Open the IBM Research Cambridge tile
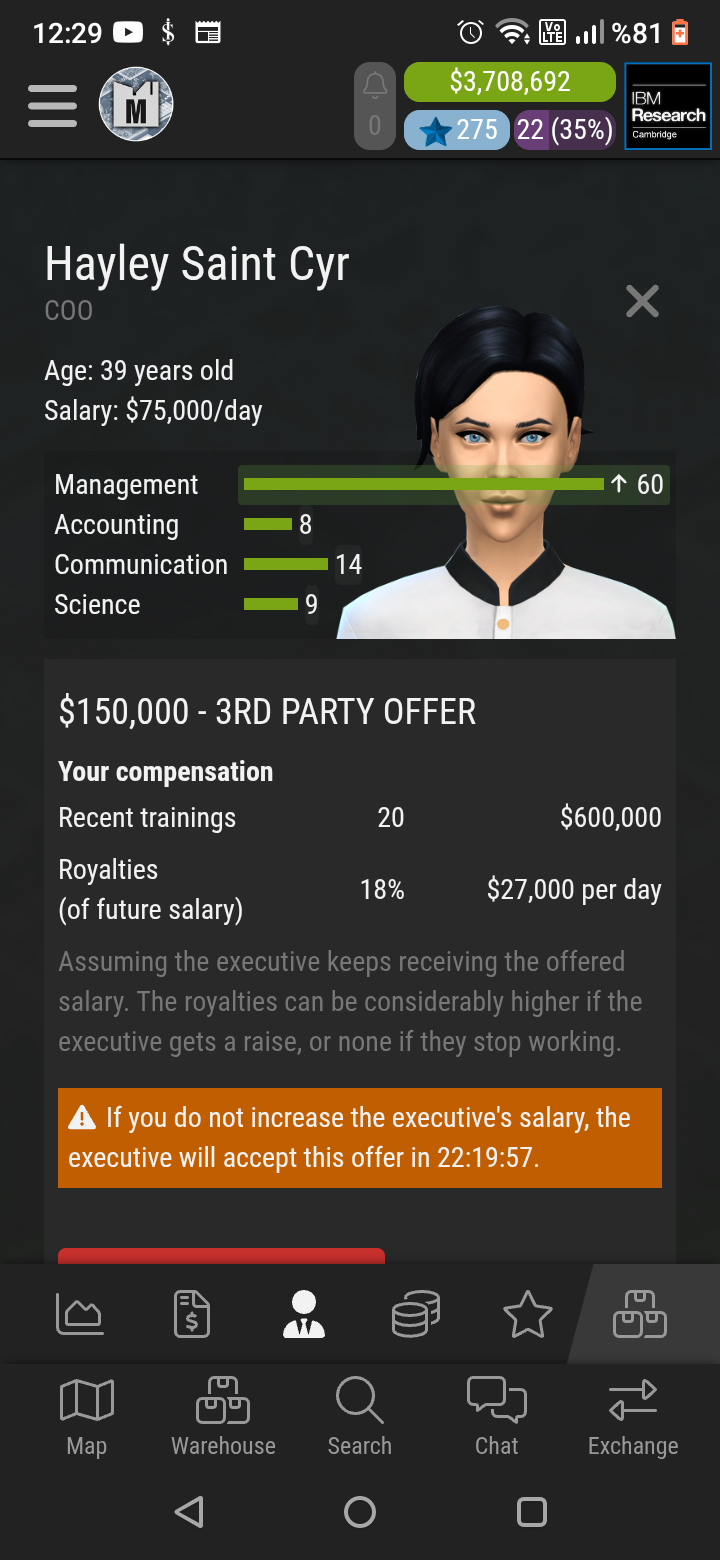The width and height of the screenshot is (720, 1560). click(x=668, y=106)
